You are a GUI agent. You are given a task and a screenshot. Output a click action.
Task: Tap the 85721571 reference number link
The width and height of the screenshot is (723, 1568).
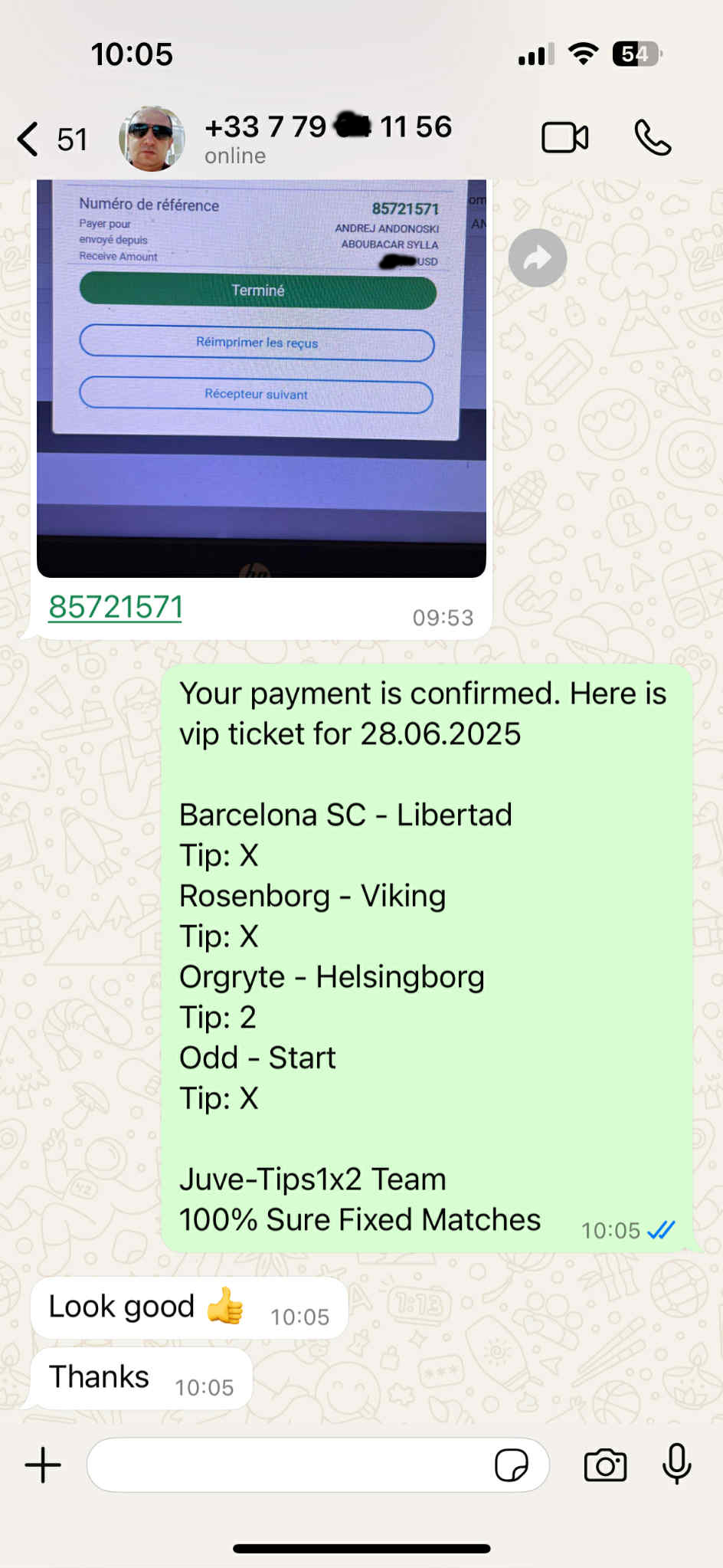[115, 607]
